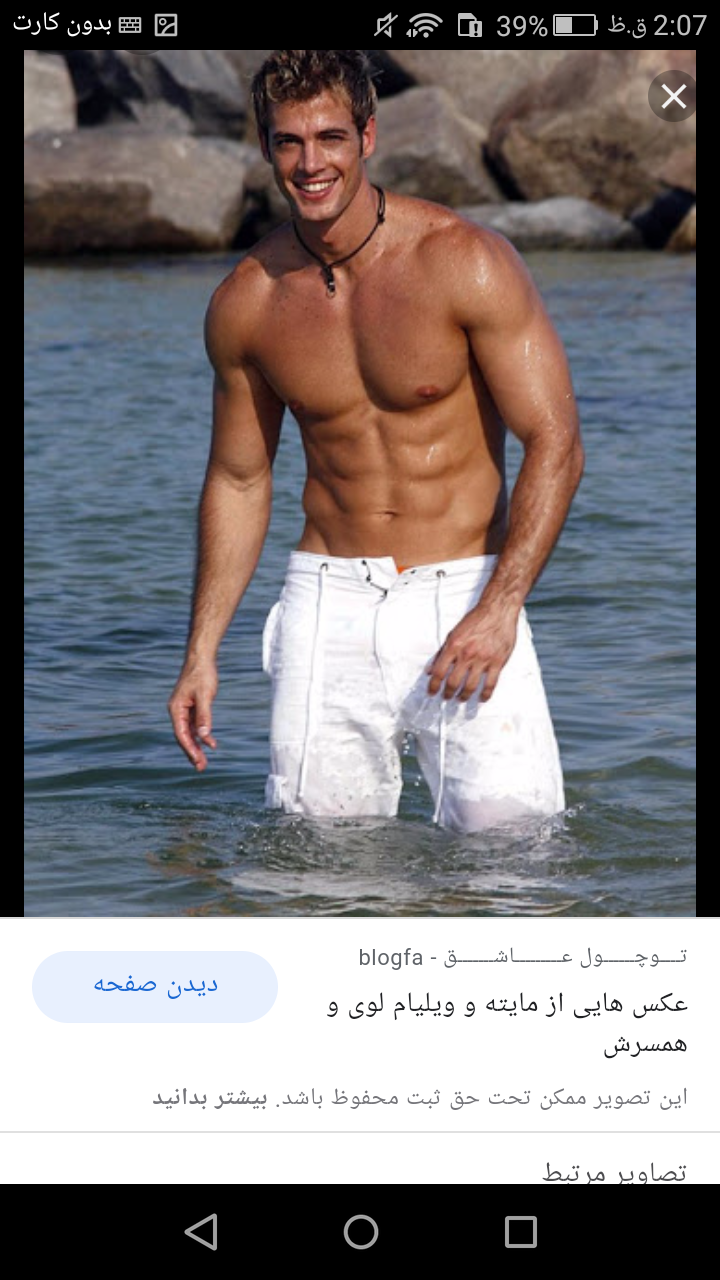Image resolution: width=720 pixels, height=1280 pixels.
Task: Tap the دیدن صفحه (visit page) button
Action: (155, 986)
